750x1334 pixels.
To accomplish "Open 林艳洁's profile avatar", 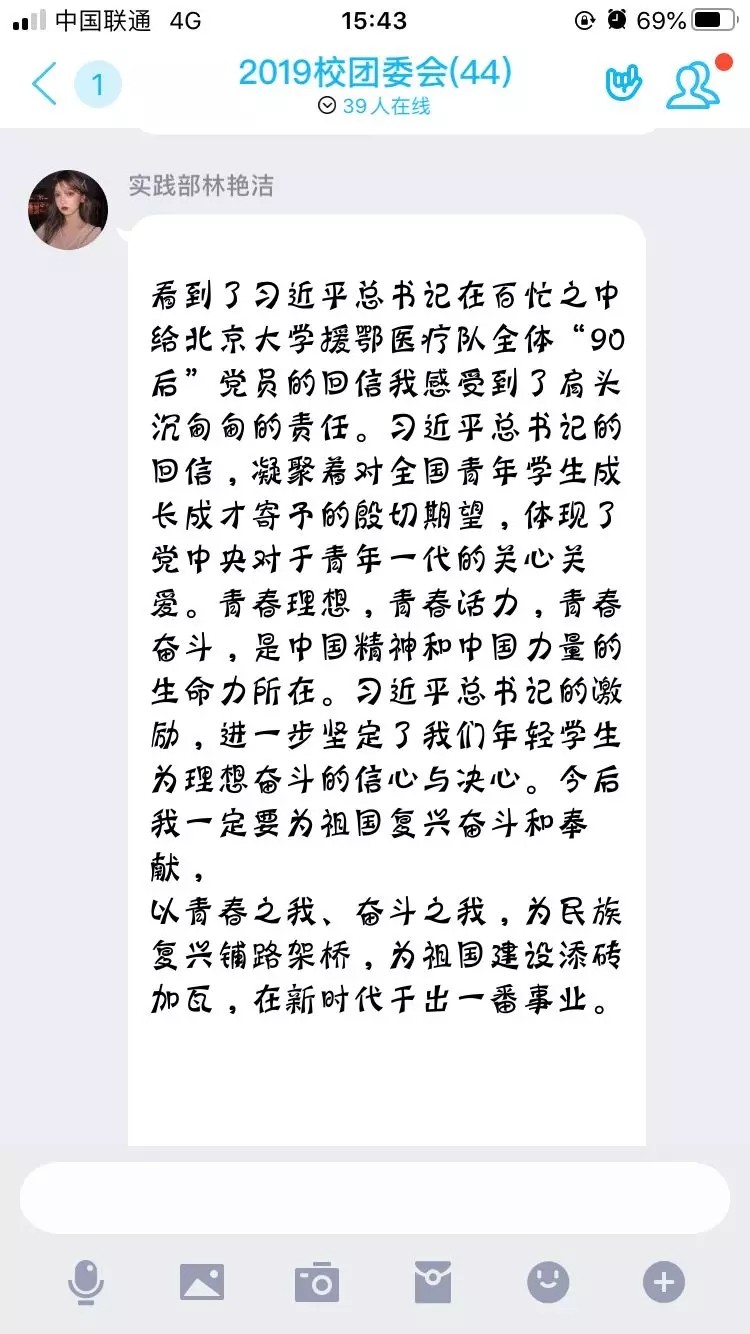I will pyautogui.click(x=68, y=209).
